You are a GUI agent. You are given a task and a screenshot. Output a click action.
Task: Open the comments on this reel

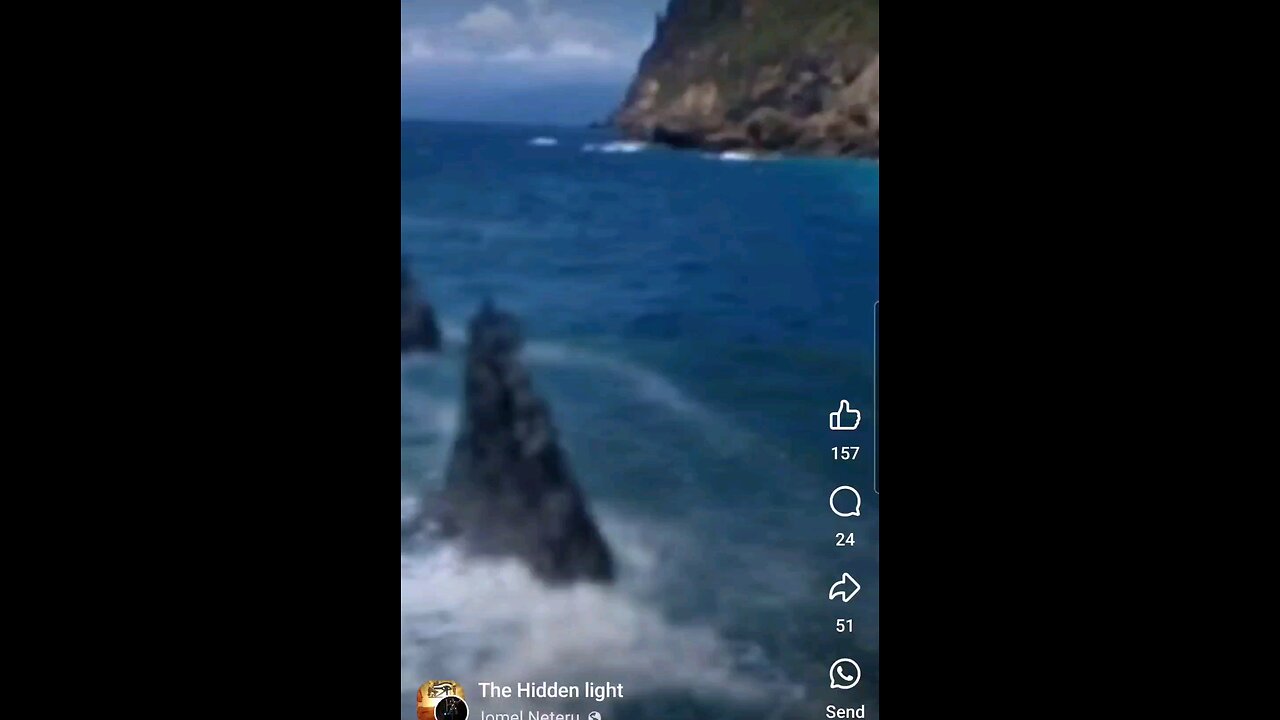(844, 502)
